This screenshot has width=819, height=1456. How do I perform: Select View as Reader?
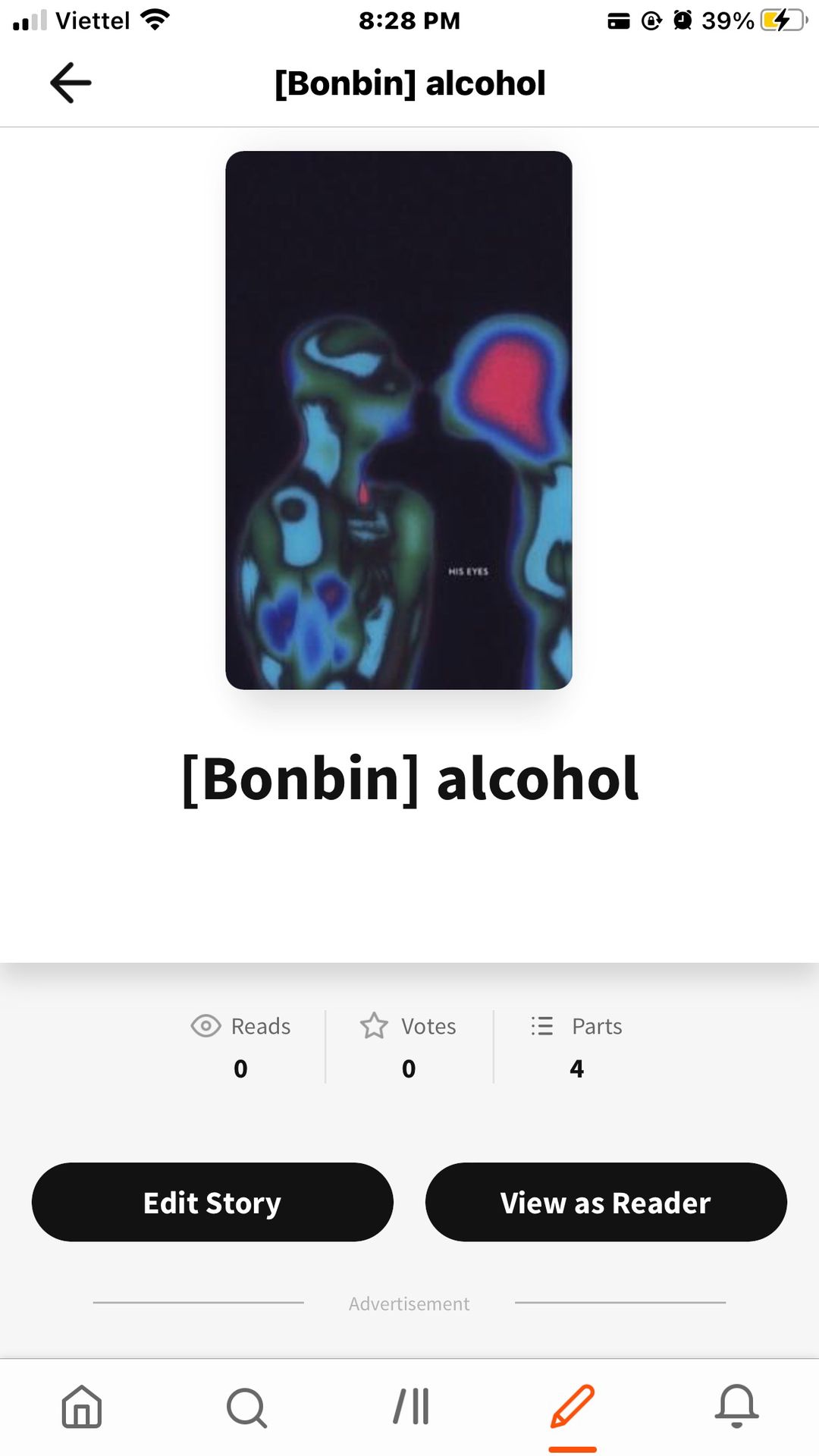[x=606, y=1203]
